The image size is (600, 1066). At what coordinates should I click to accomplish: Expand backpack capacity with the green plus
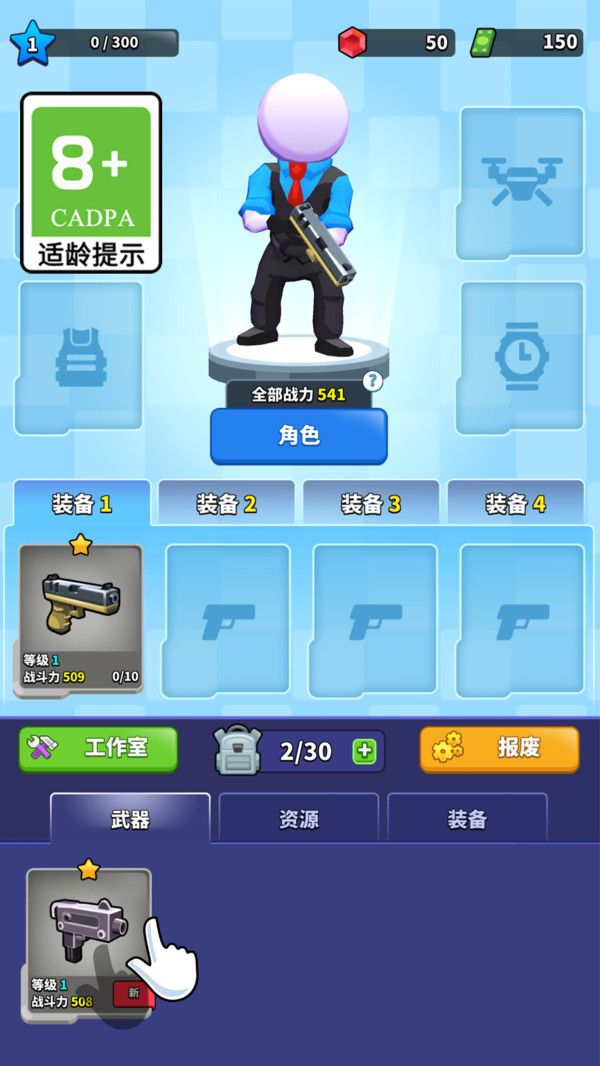coord(364,752)
